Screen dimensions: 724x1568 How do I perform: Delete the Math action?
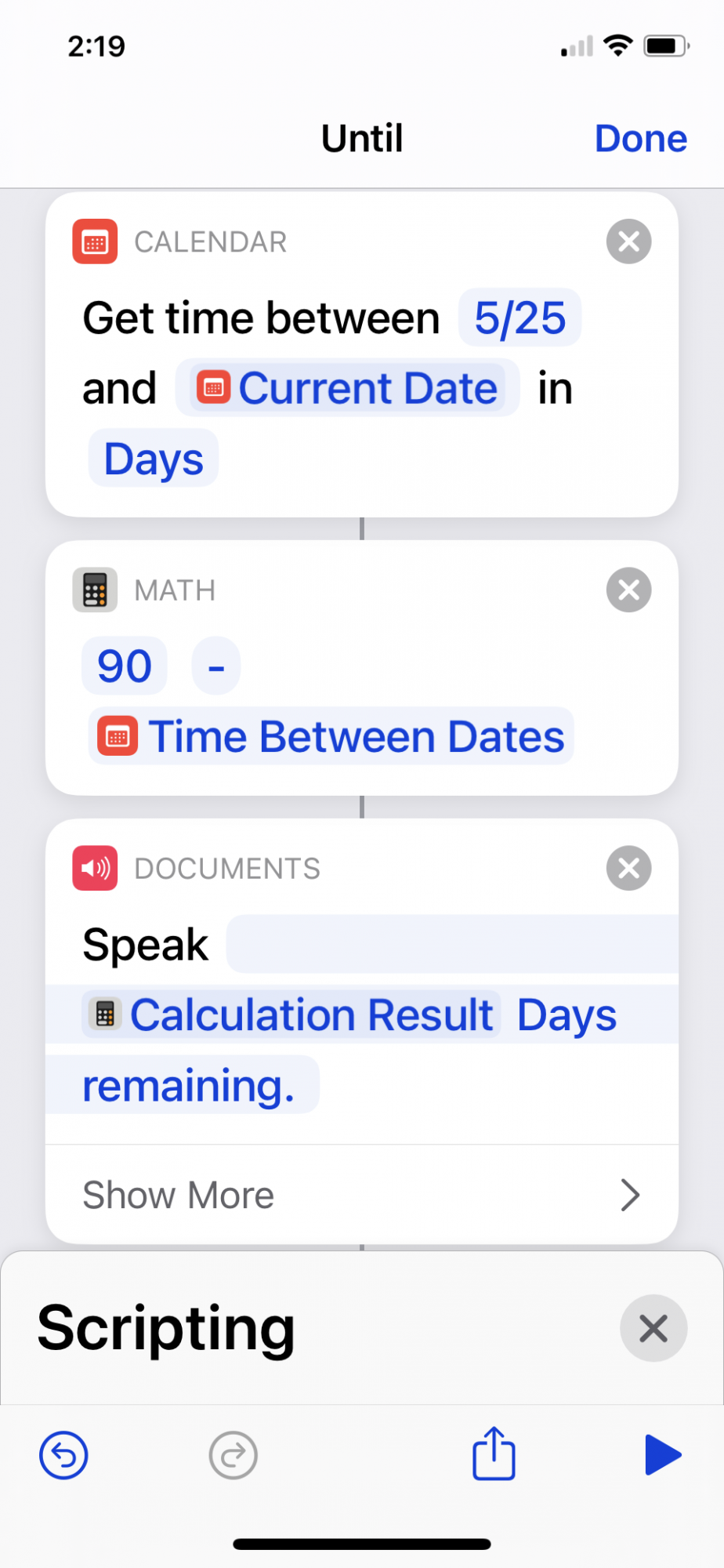(x=628, y=590)
